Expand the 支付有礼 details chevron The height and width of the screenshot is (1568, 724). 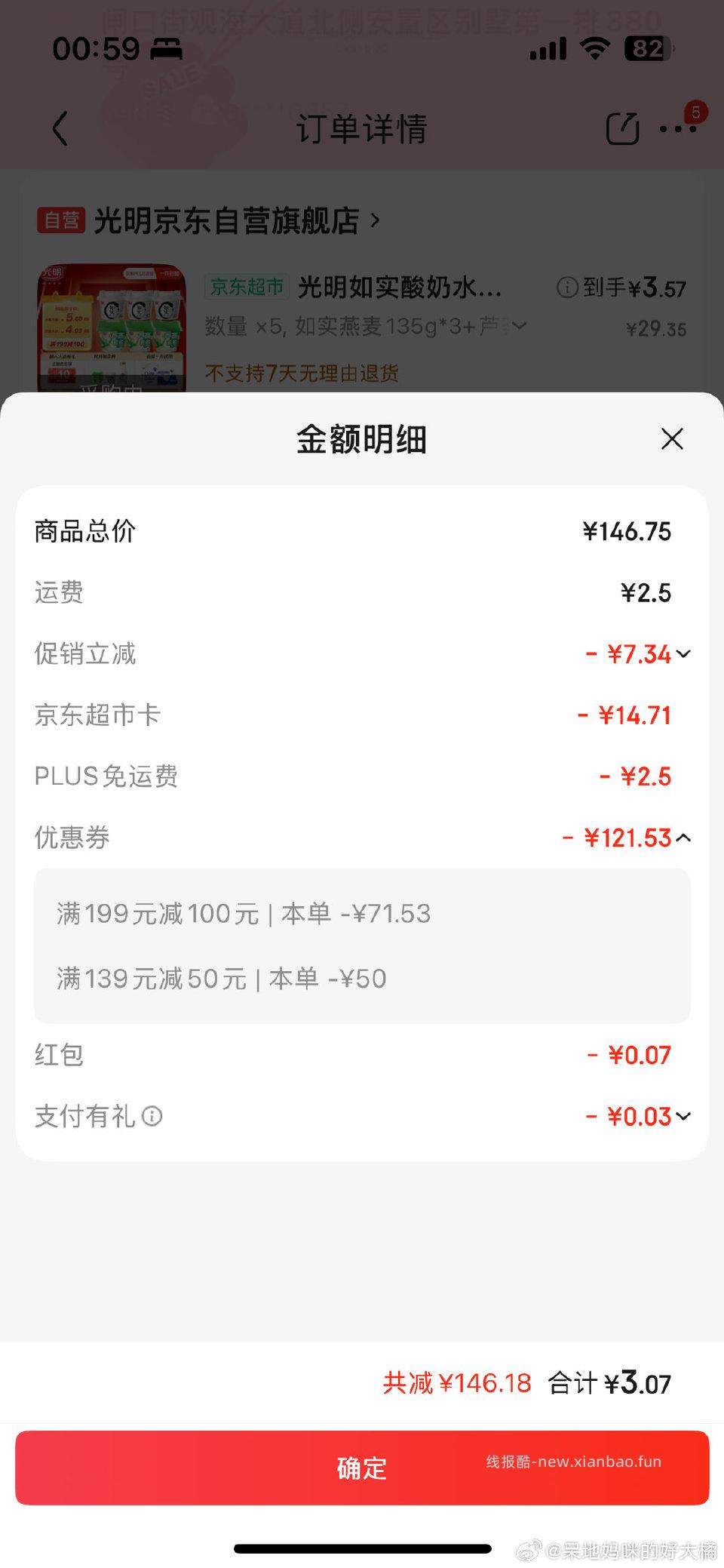(683, 1117)
